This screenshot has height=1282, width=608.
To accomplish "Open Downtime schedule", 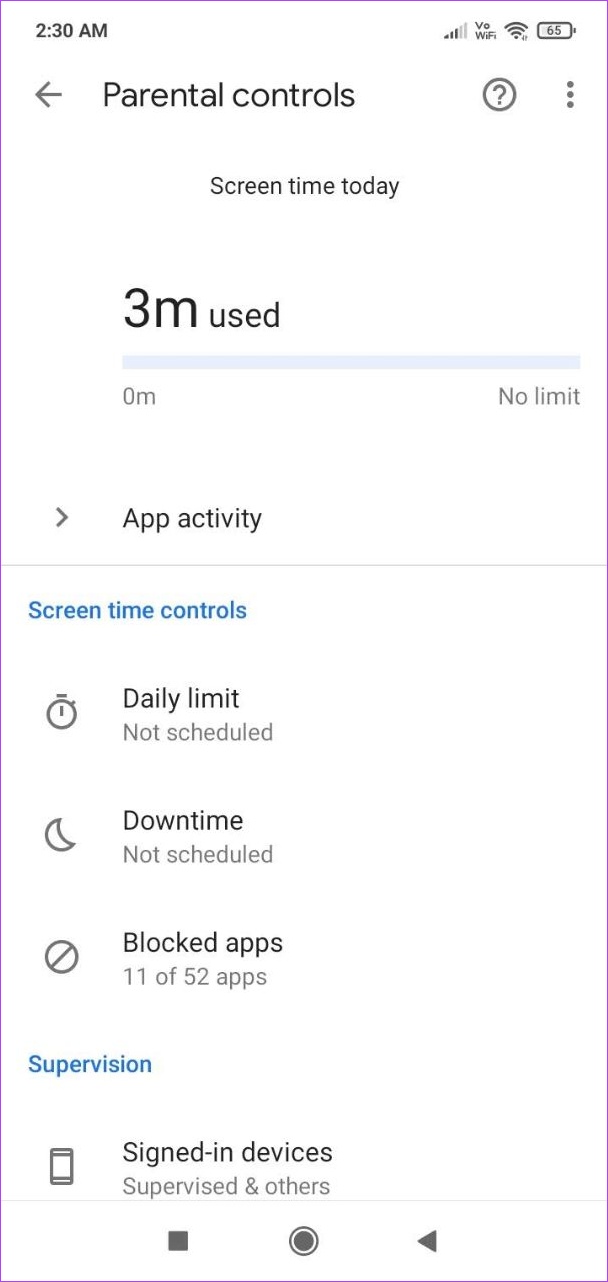I will [x=304, y=836].
